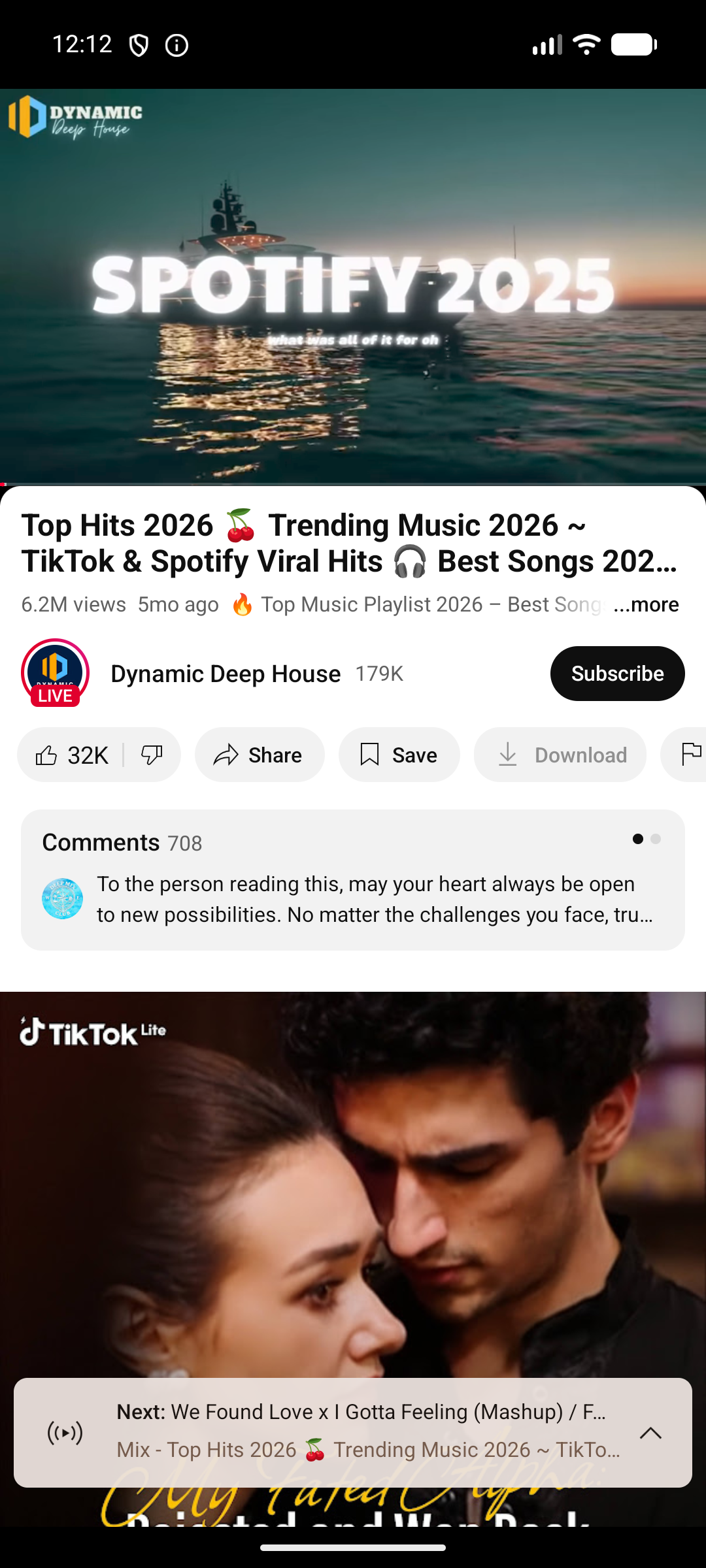The height and width of the screenshot is (1568, 706).
Task: Open the Comments section with 708 comments
Action: [x=353, y=879]
